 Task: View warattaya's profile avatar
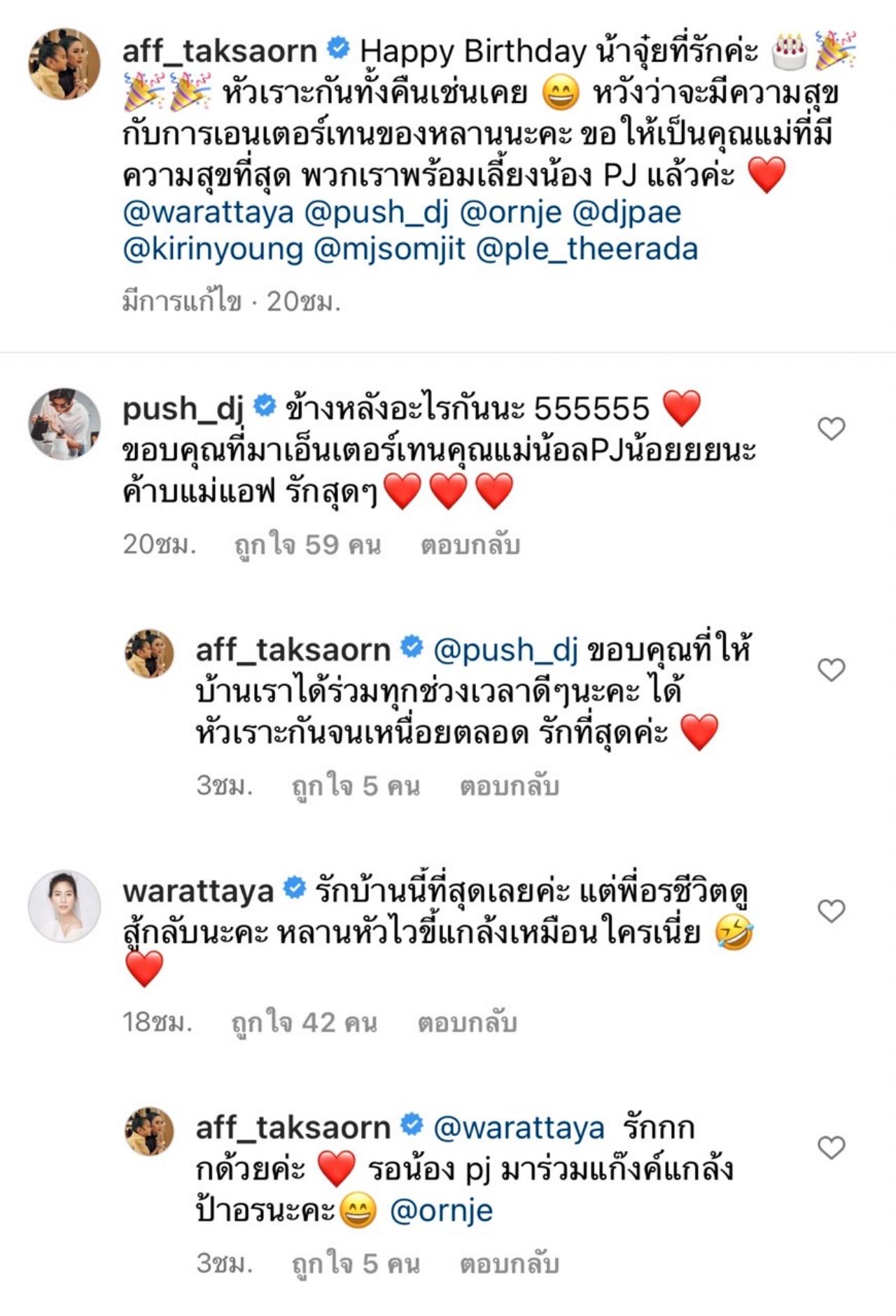(x=64, y=906)
